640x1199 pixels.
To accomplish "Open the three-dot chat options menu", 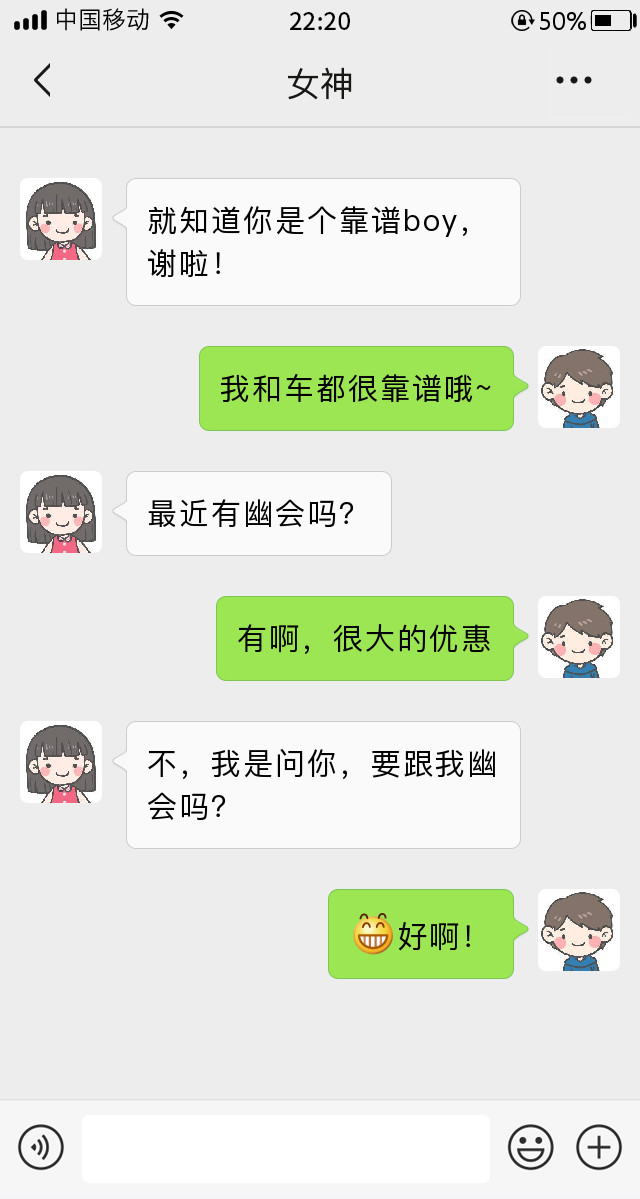I will pos(574,81).
